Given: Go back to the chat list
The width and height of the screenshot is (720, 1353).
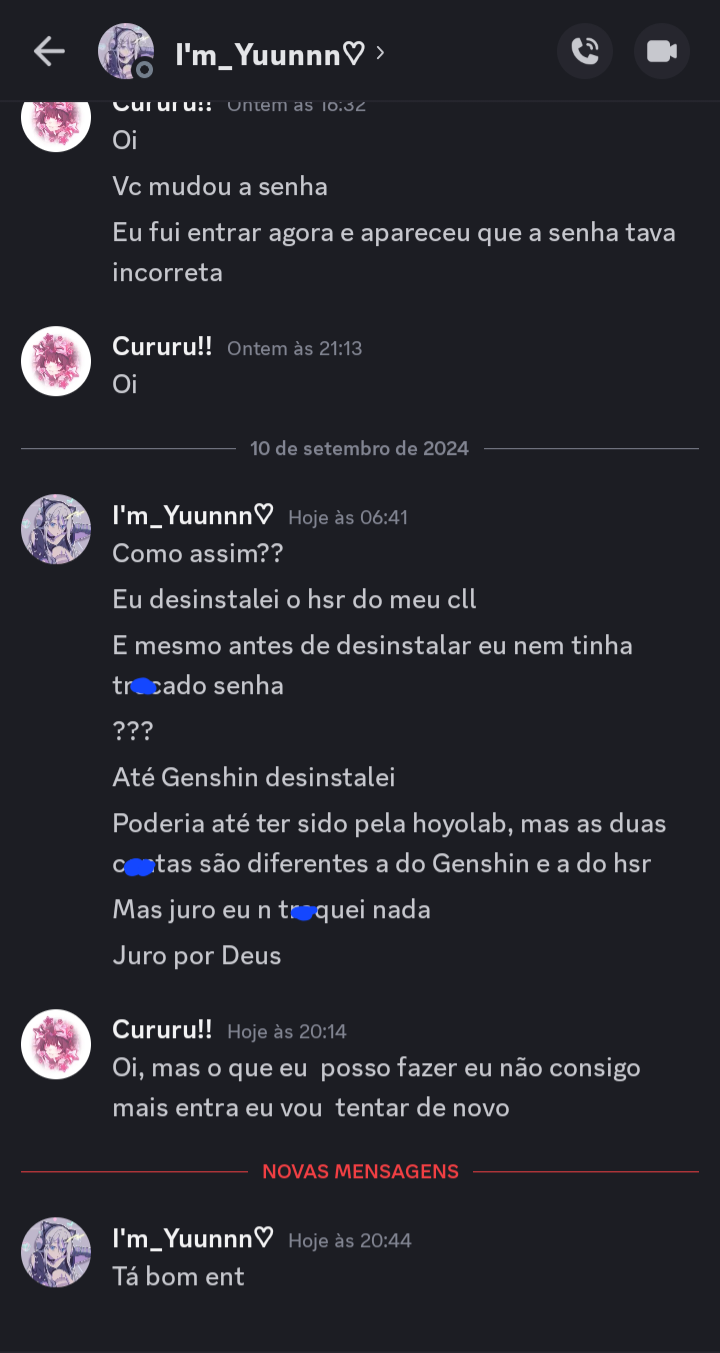Looking at the screenshot, I should (48, 52).
